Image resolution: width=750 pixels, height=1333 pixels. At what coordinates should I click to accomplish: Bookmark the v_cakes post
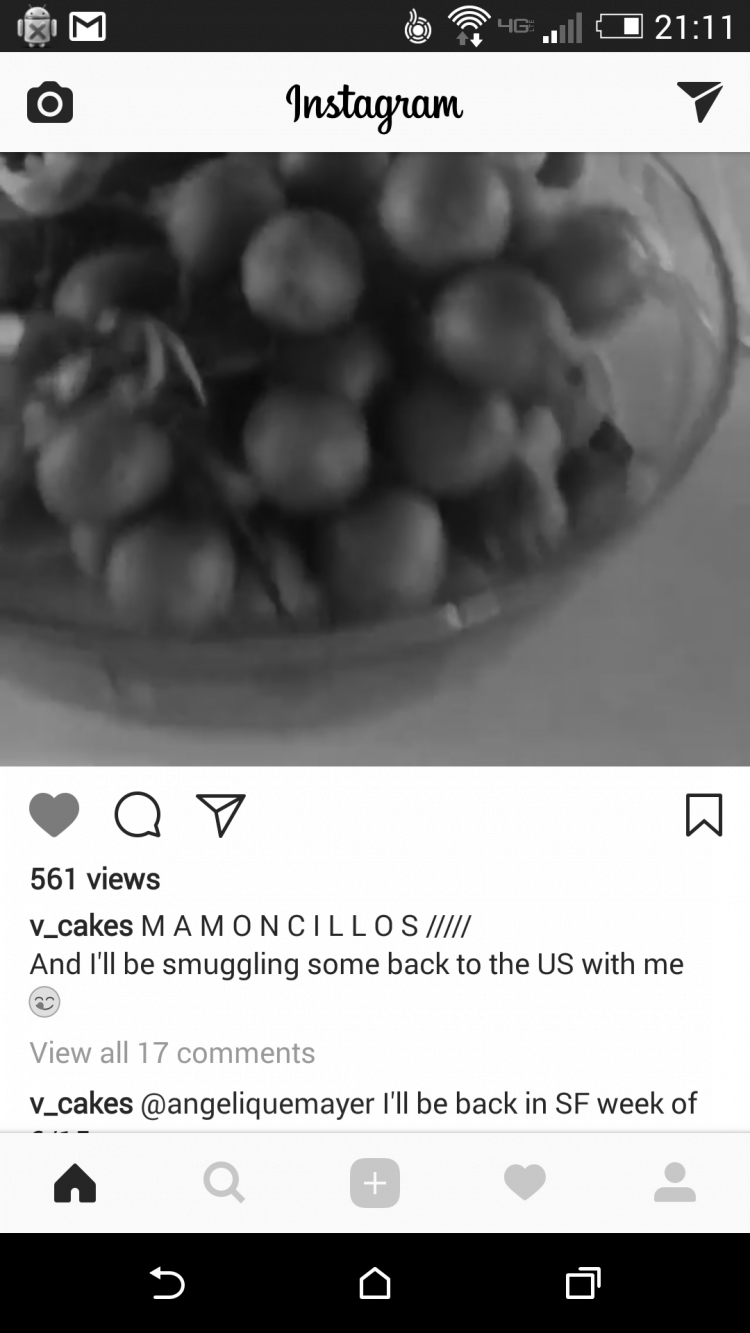click(703, 815)
